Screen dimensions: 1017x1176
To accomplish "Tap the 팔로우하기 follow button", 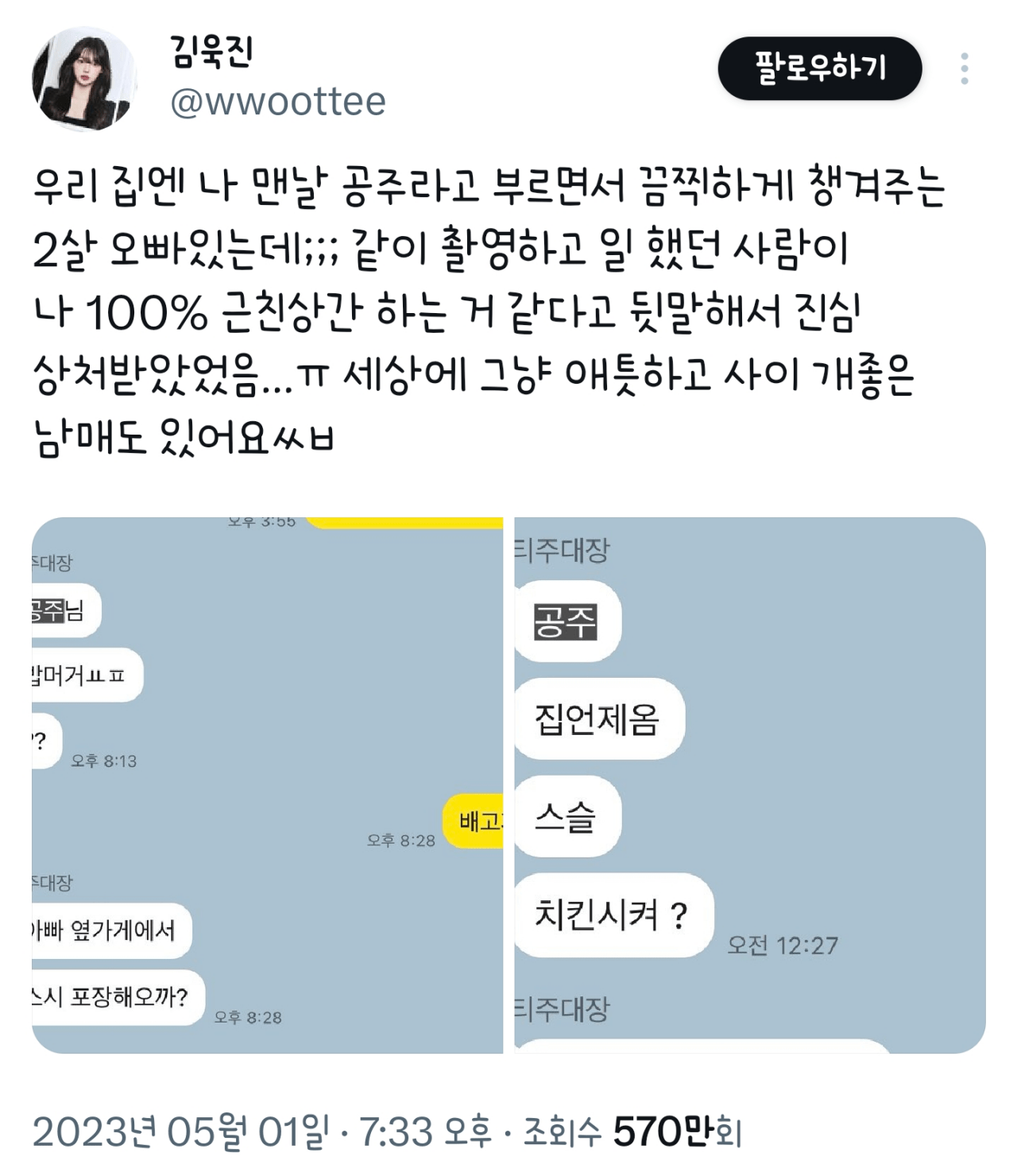I will [819, 68].
